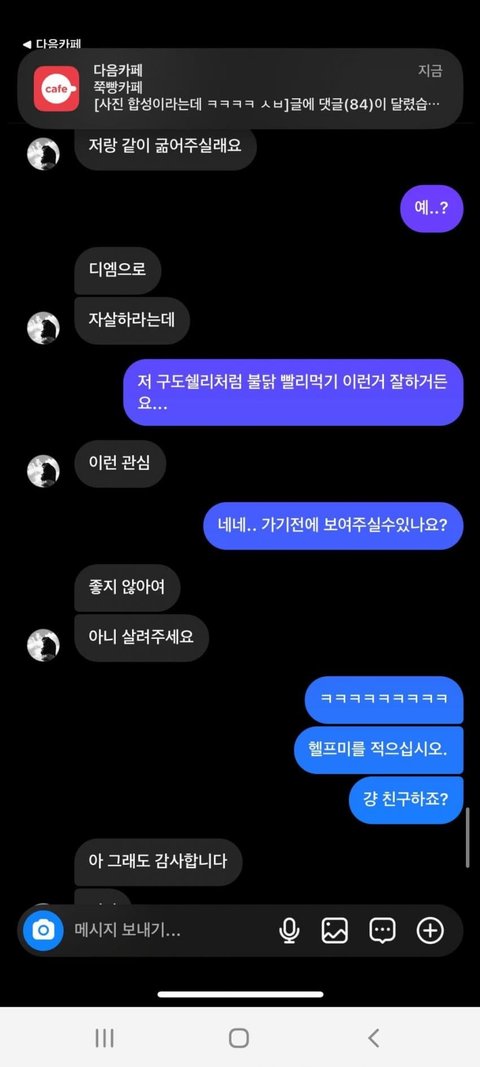The image size is (480, 1067).
Task: Open the photo gallery picker
Action: 334,930
